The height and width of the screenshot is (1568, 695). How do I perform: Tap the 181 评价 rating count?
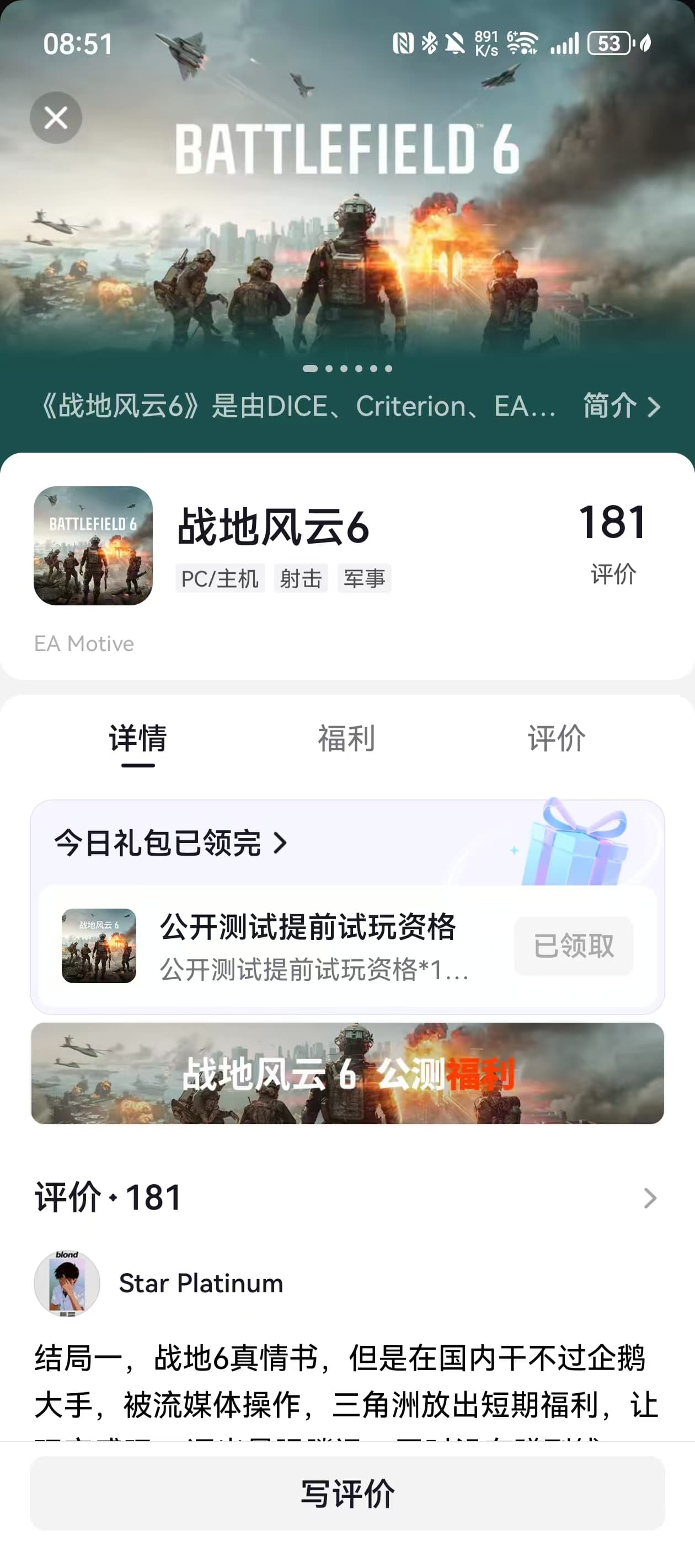click(x=613, y=543)
